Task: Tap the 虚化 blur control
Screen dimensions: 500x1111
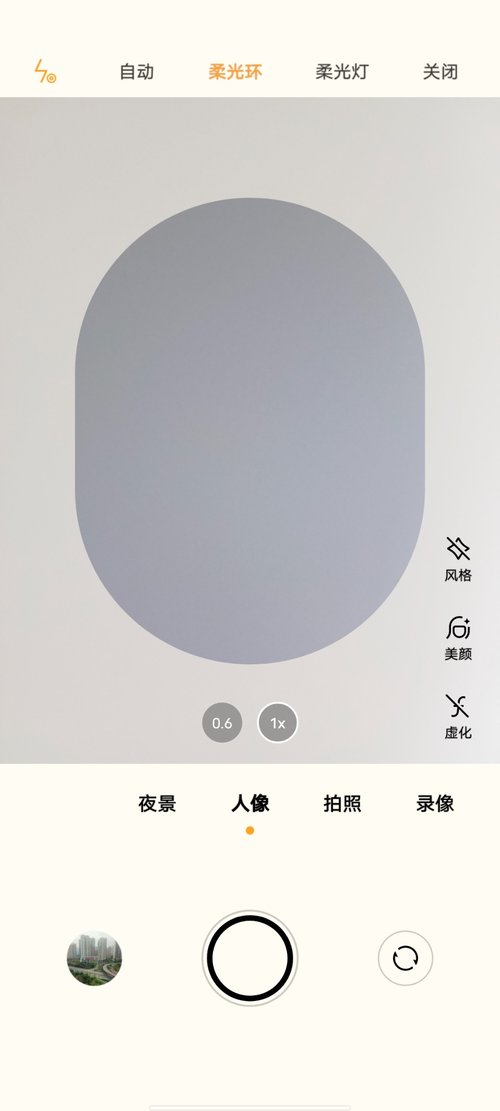Action: pos(458,716)
